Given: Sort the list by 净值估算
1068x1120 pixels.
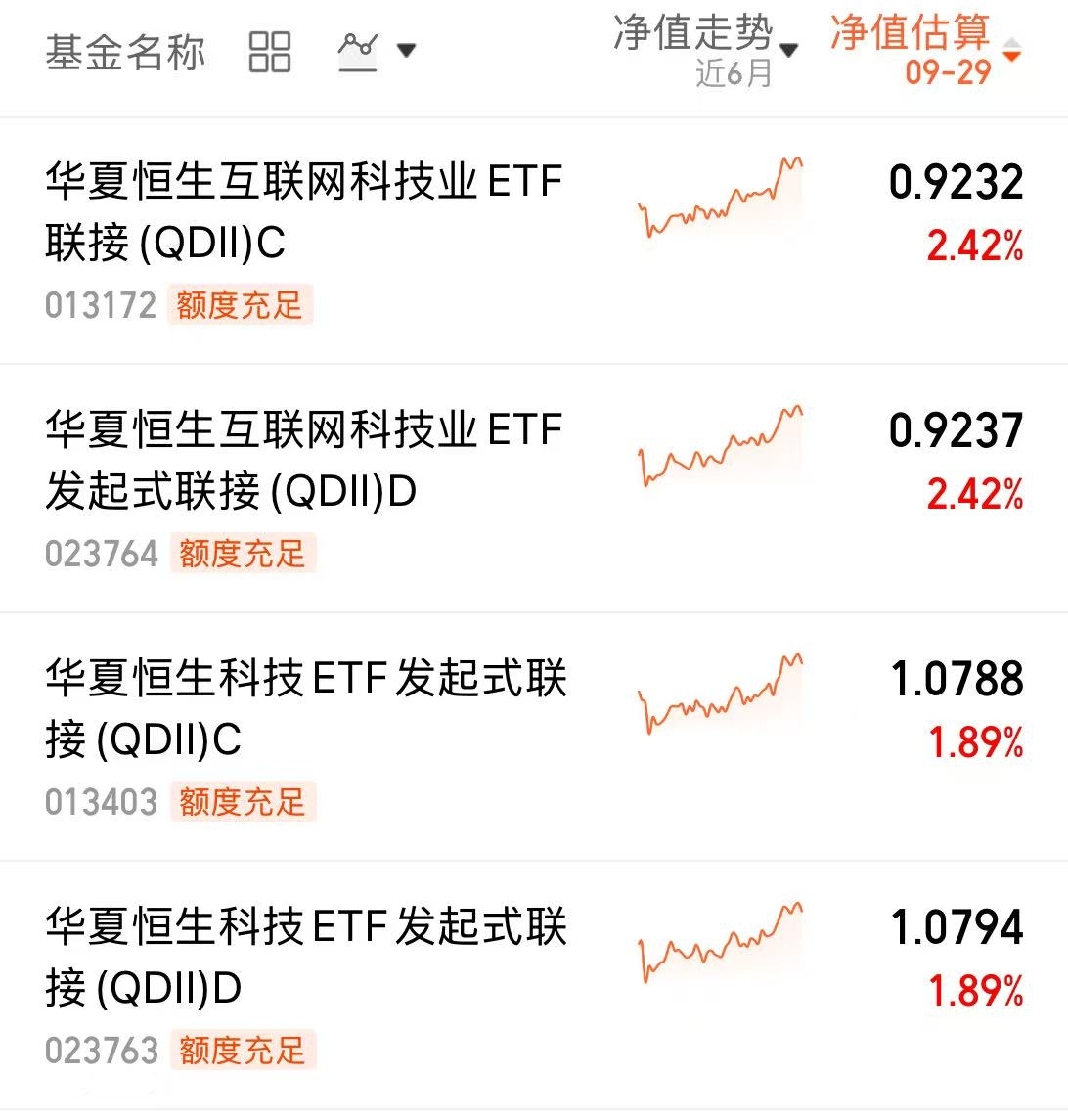Looking at the screenshot, I should [x=924, y=49].
